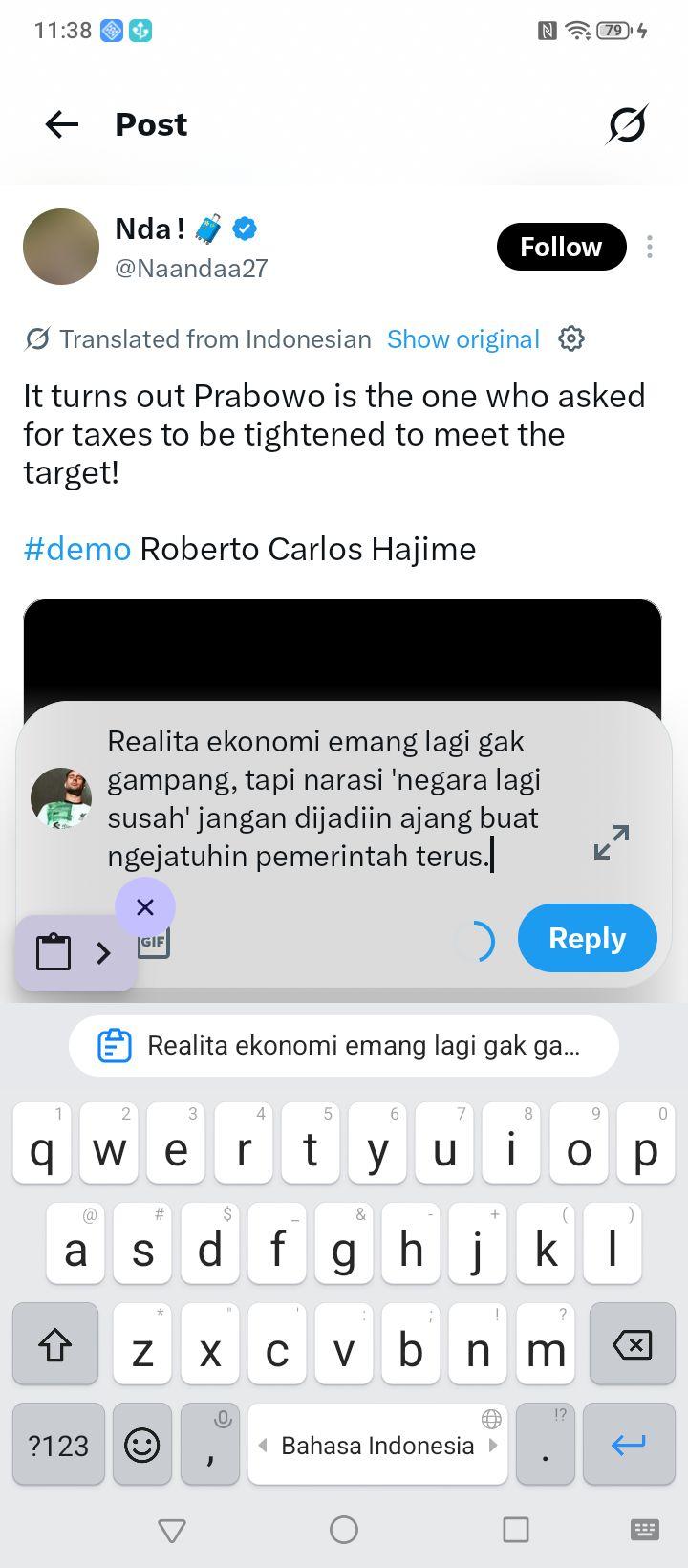Viewport: 688px width, 1568px height.
Task: Expand the floating clipboard panel
Action: (x=104, y=952)
